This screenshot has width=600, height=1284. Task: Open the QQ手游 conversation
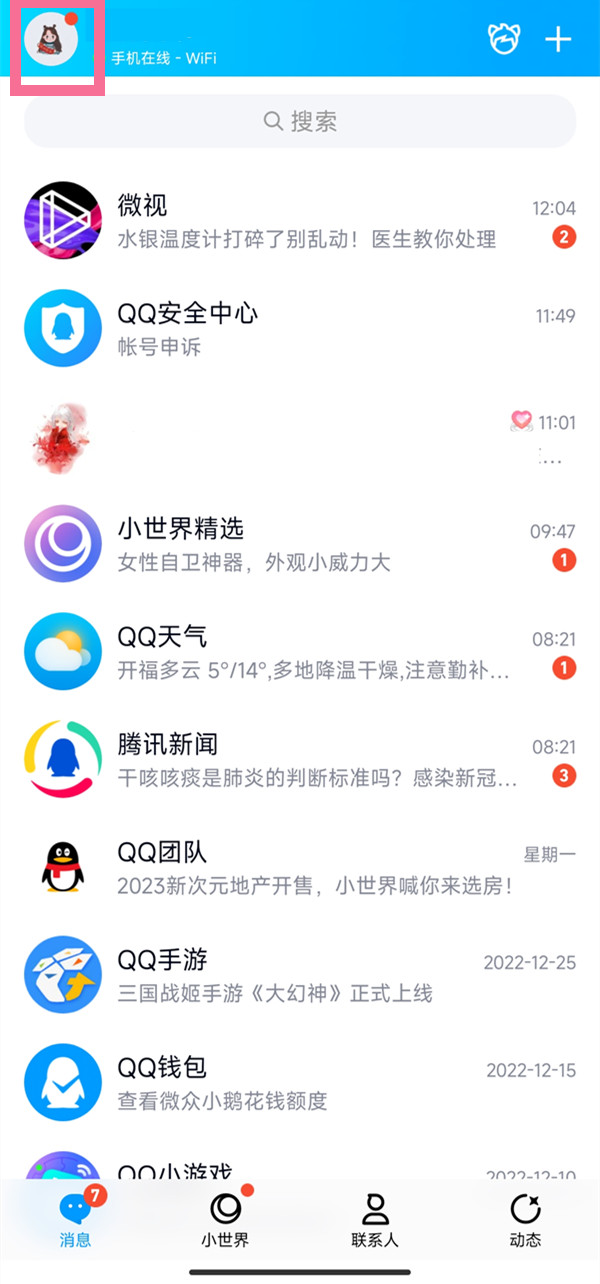300,976
